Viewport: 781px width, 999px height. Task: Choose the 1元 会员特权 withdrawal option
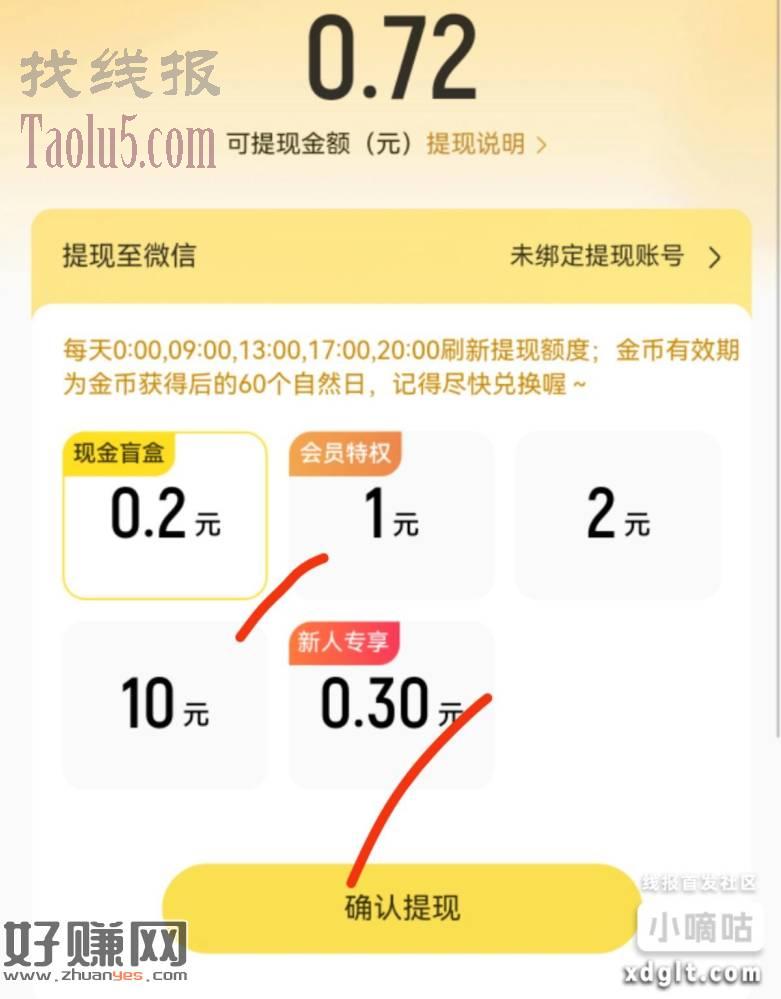(x=391, y=516)
